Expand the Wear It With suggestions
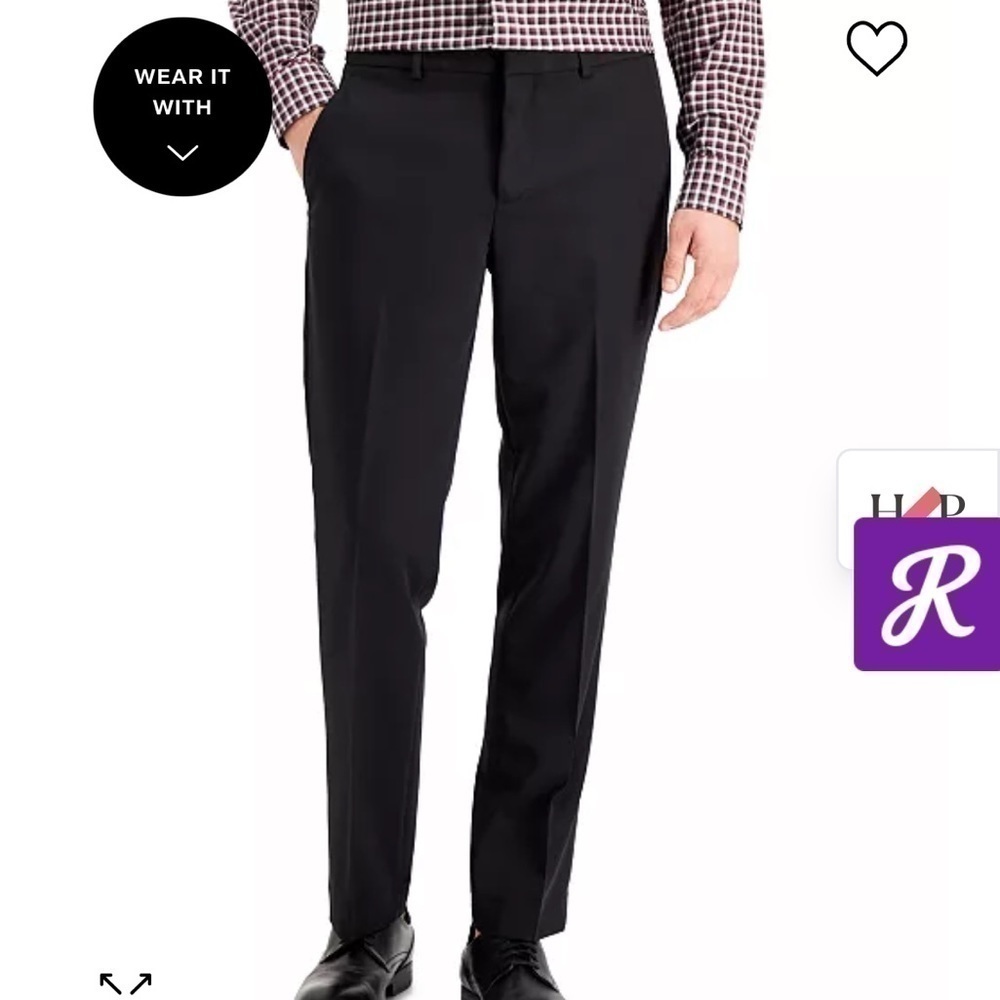This screenshot has height=1000, width=1000. tap(182, 107)
